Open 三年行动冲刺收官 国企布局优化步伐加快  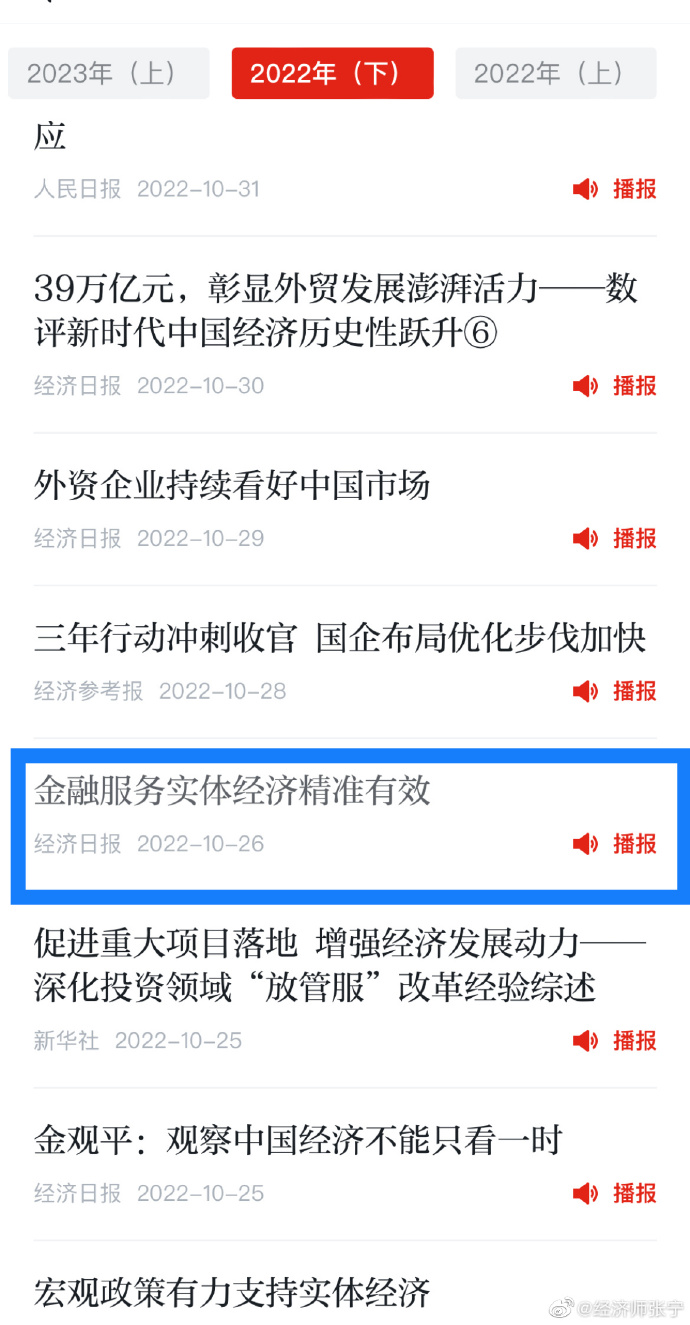click(340, 638)
